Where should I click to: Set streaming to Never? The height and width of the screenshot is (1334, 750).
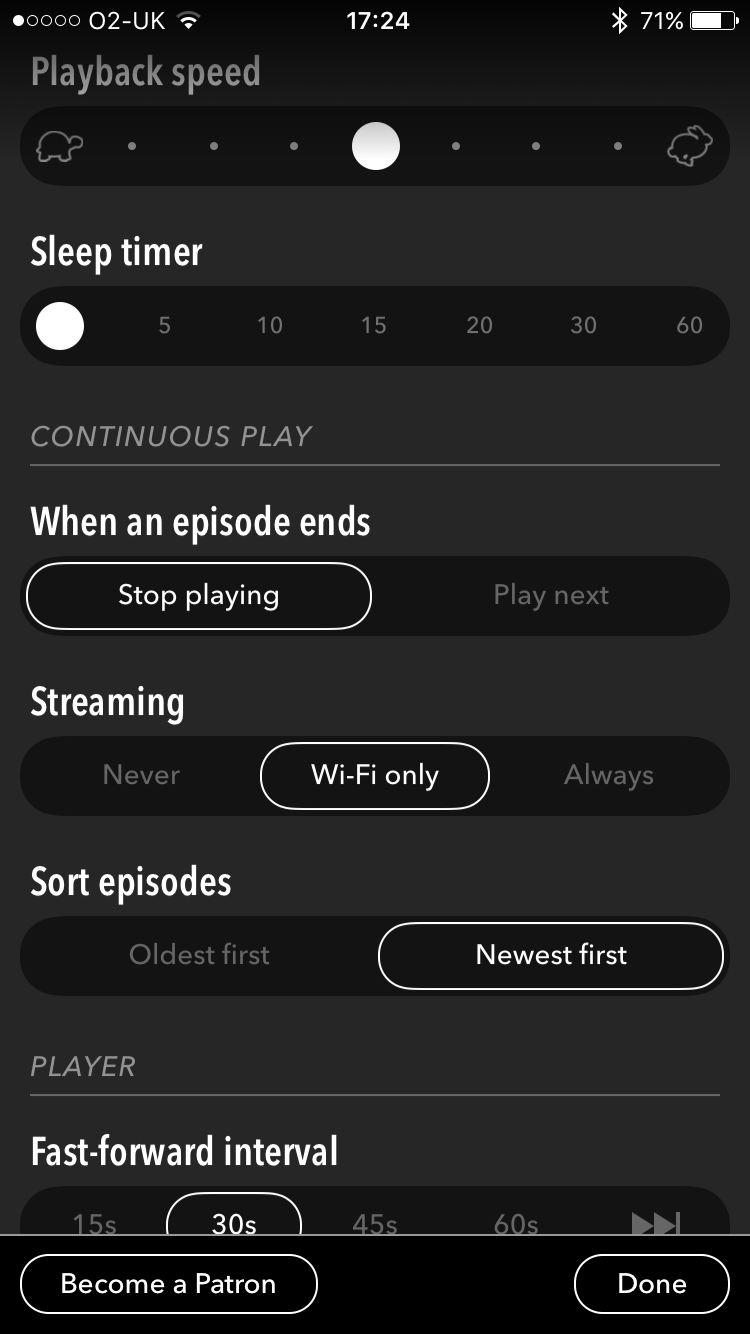[x=141, y=775]
